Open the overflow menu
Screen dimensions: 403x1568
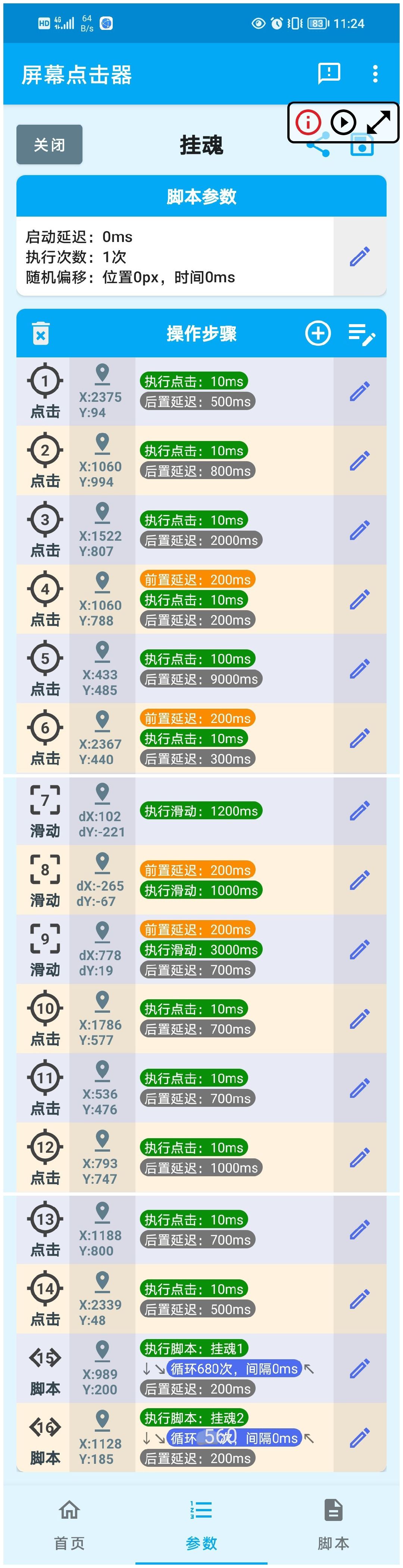375,74
